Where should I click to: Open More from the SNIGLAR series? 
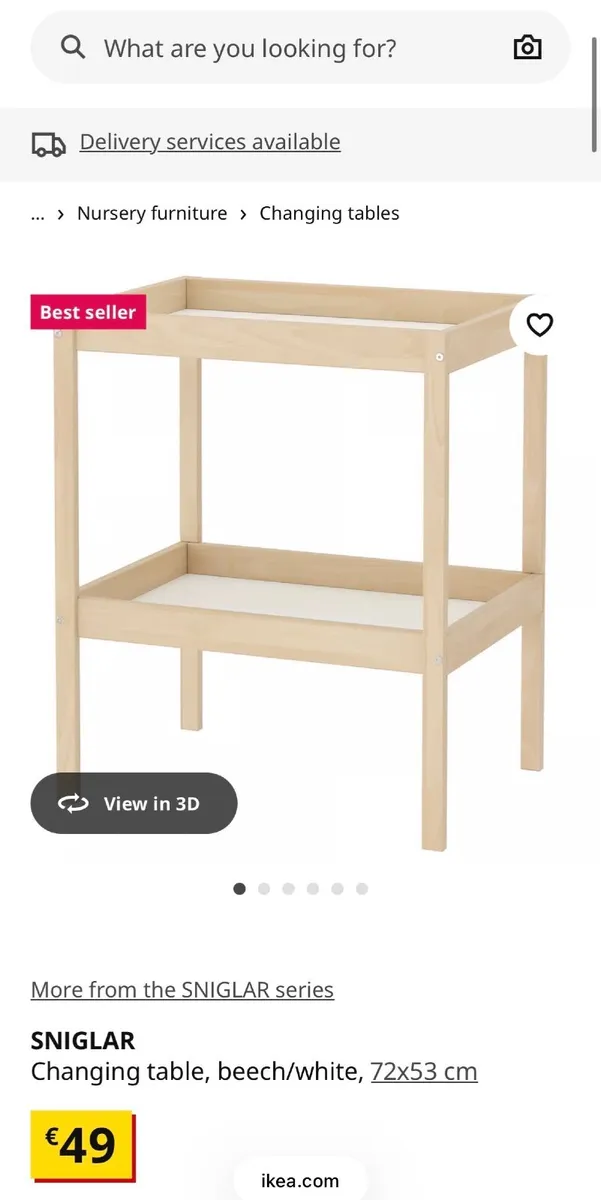click(182, 990)
